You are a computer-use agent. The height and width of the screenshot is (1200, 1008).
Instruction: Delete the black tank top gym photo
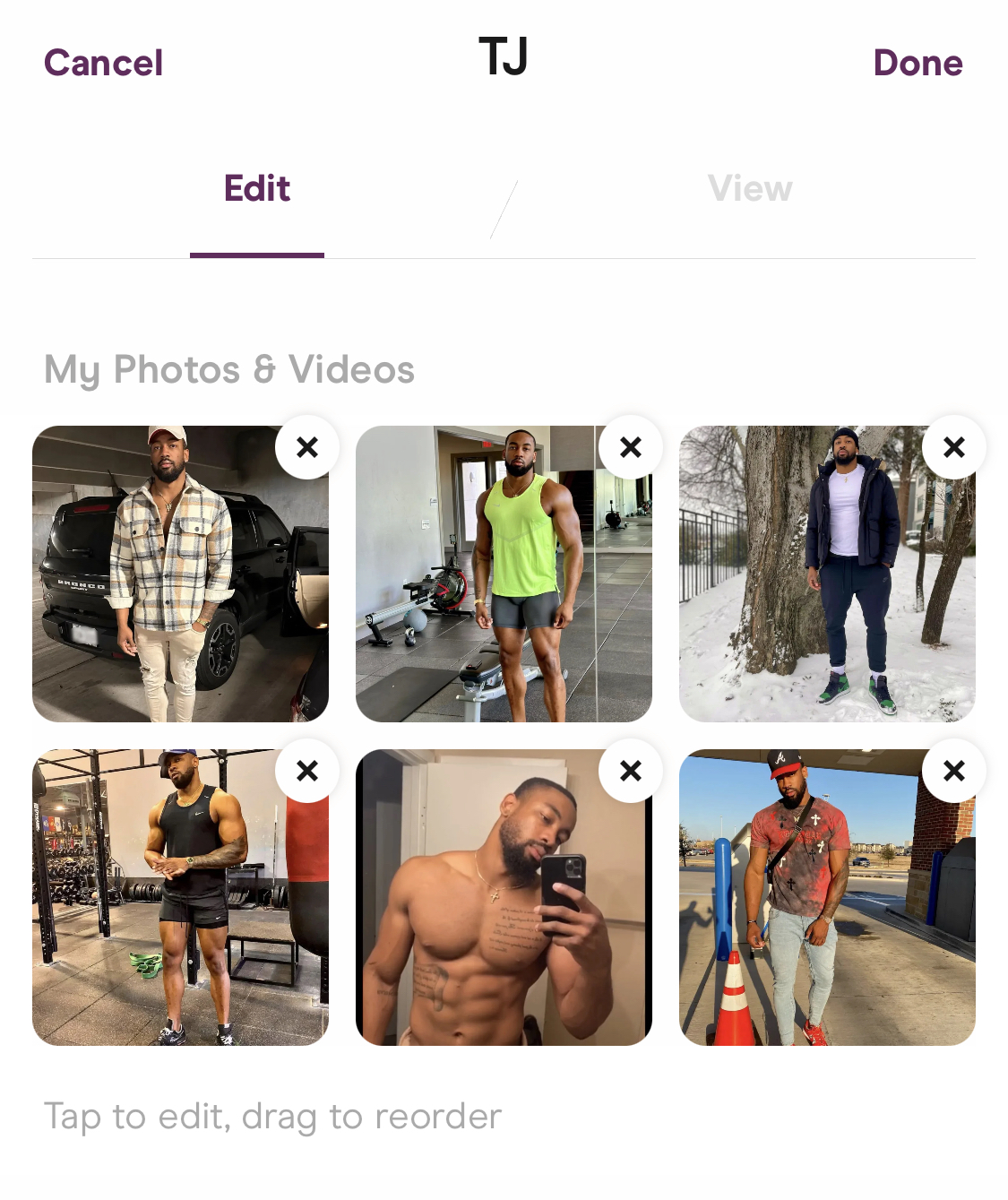(x=307, y=771)
